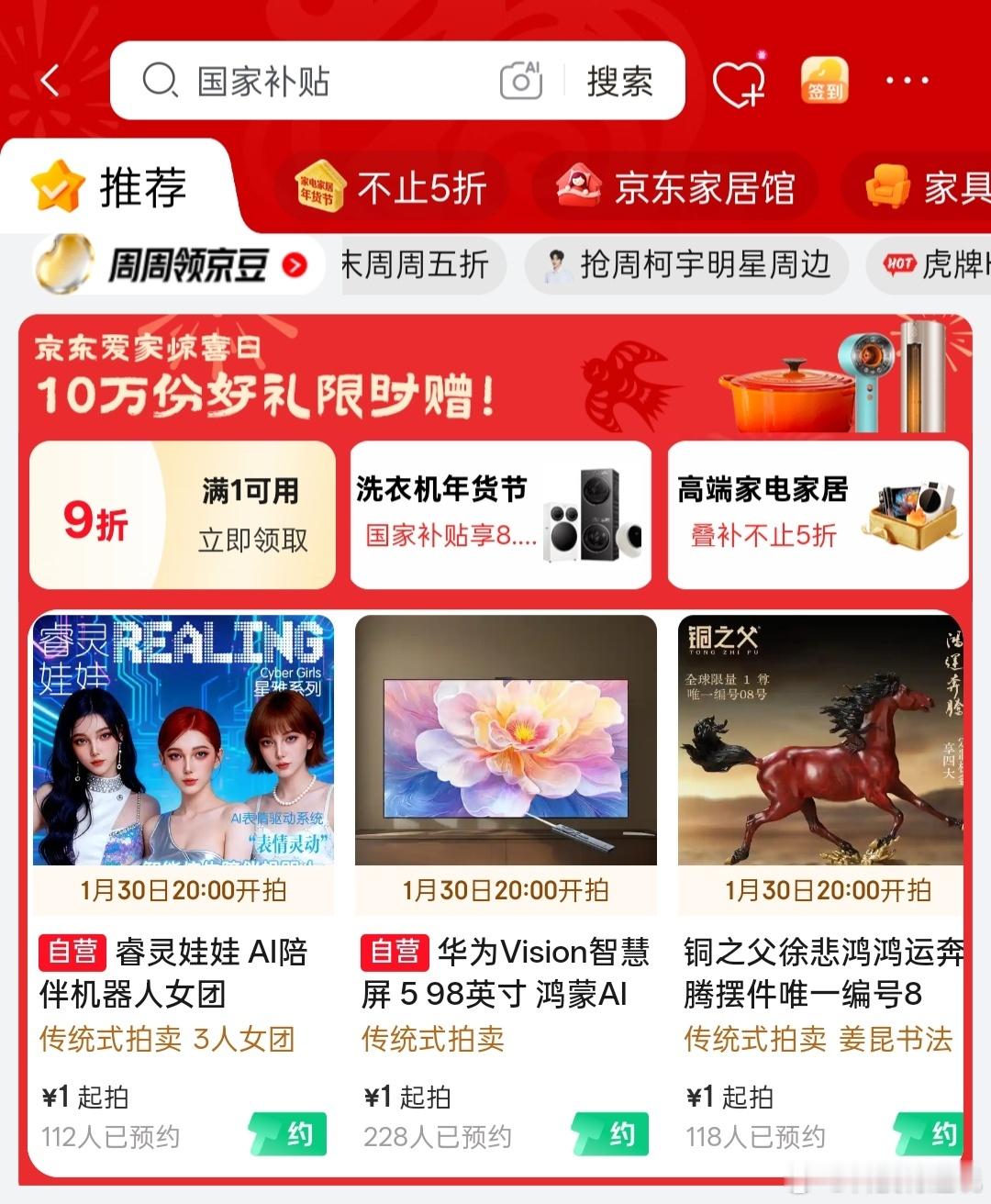Viewport: 991px width, 1204px height.
Task: Tap the magnifier icon in search bar
Action: pyautogui.click(x=163, y=83)
